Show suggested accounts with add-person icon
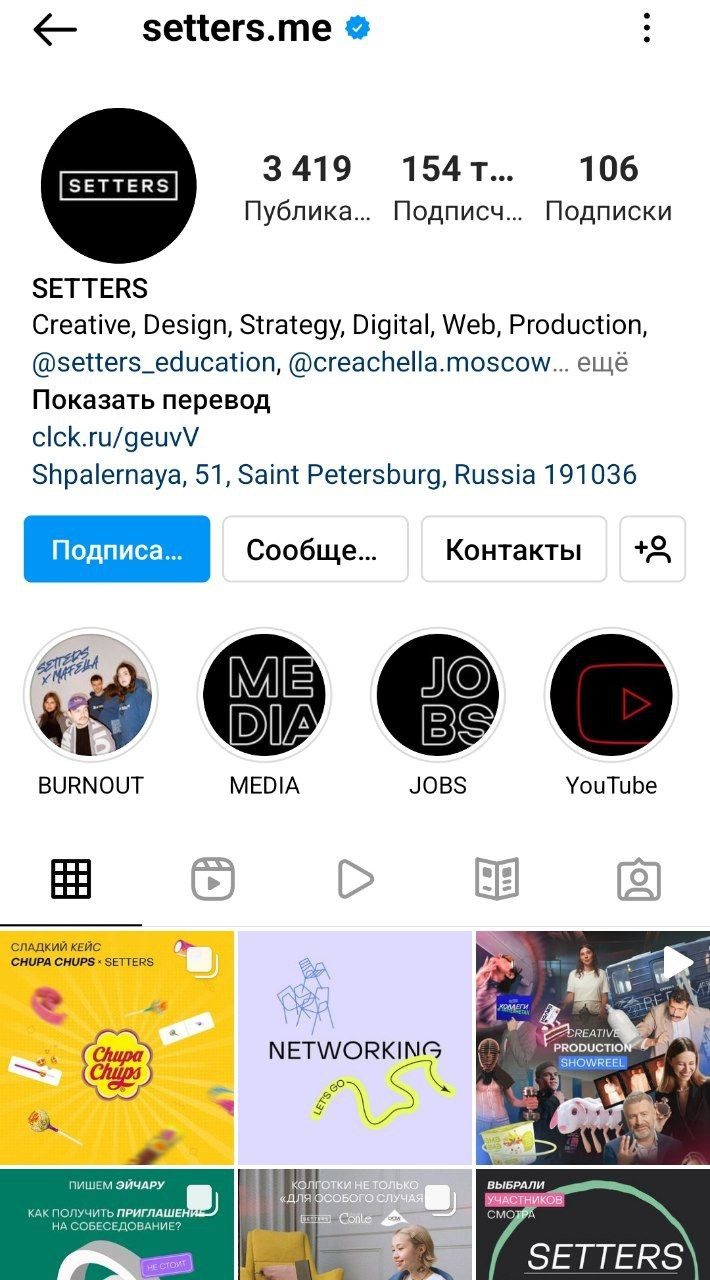Image resolution: width=710 pixels, height=1280 pixels. coord(652,549)
